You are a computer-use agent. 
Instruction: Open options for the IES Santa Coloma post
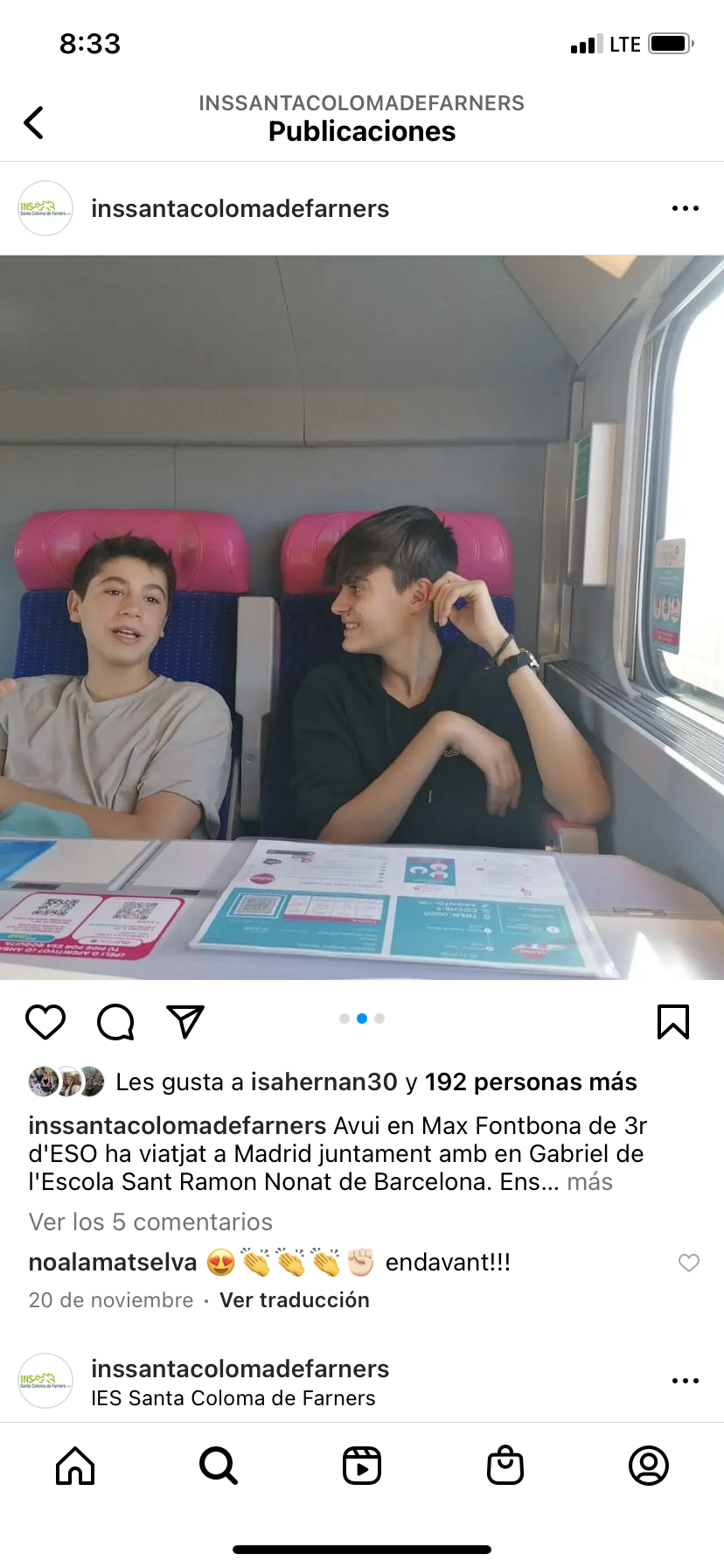[x=685, y=1381]
